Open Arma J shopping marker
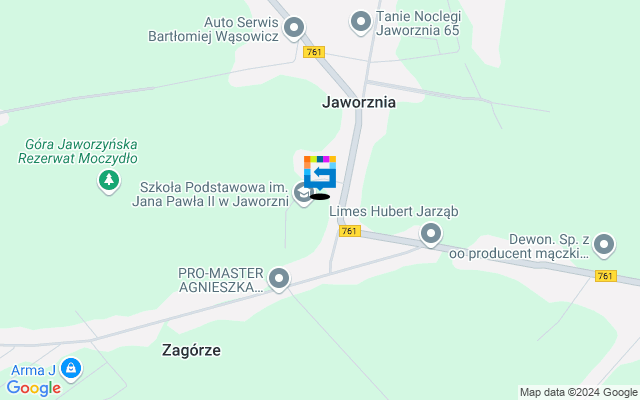The height and width of the screenshot is (400, 640). (x=70, y=370)
